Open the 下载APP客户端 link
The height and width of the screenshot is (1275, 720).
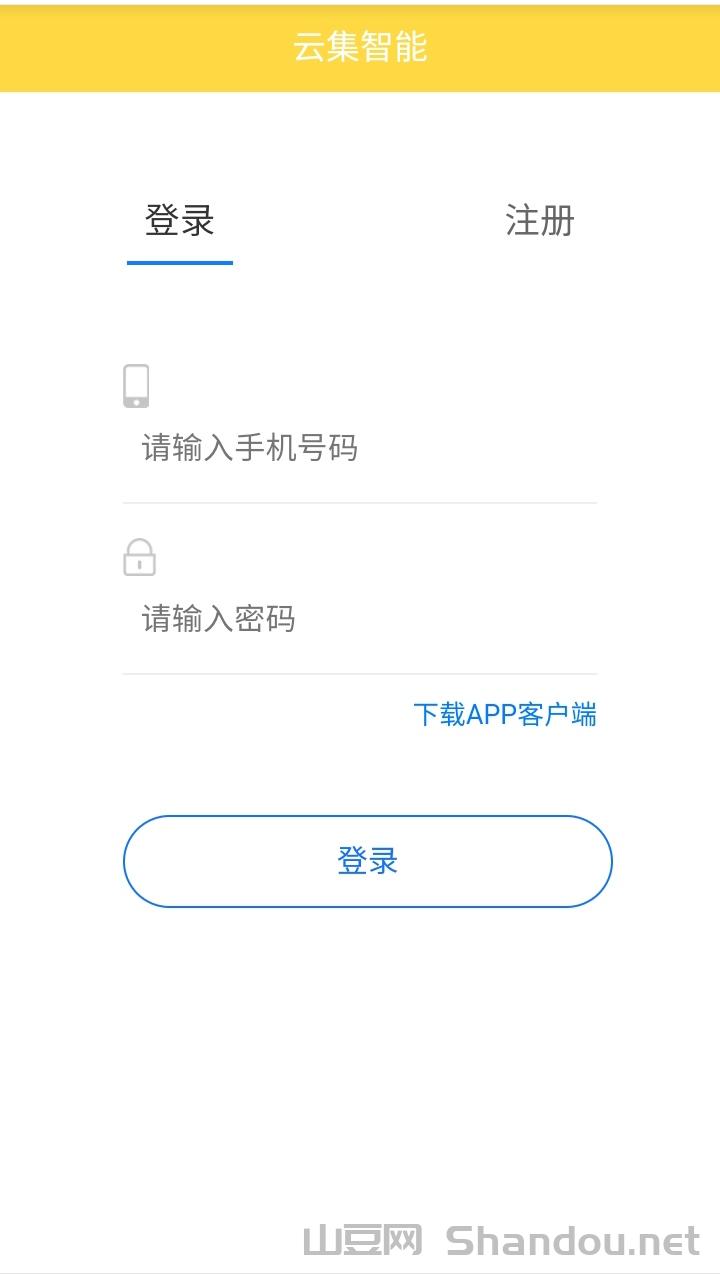coord(505,714)
